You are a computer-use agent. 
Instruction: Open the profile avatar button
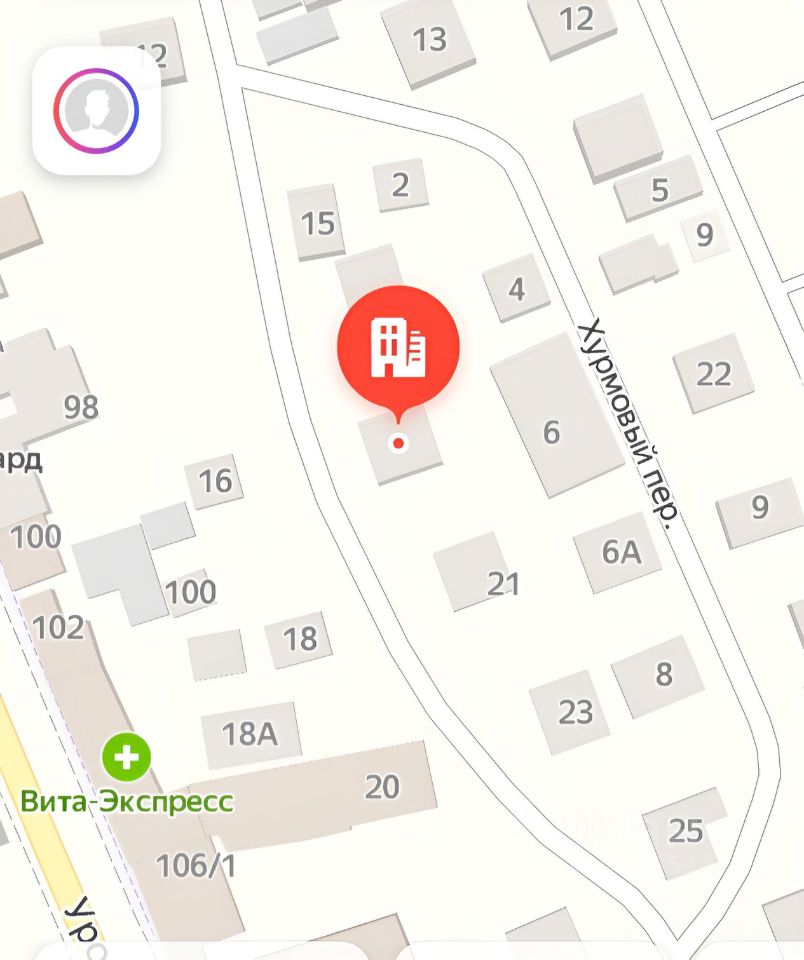pos(96,110)
